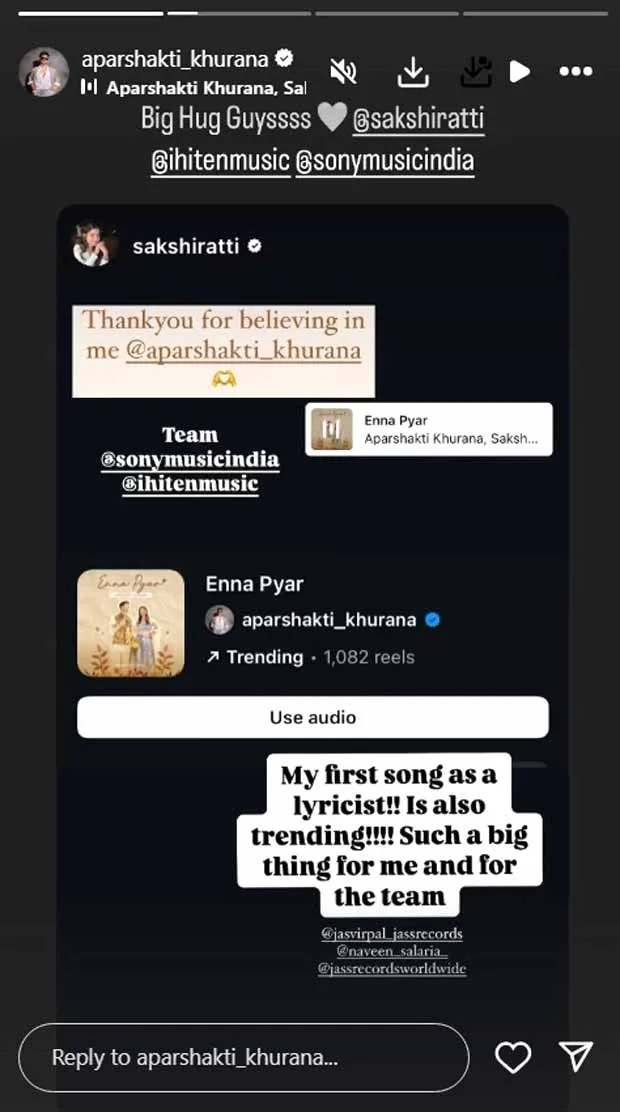Open the @sakshiratti mention at top
Screen dimensions: 620x1112
pos(418,118)
